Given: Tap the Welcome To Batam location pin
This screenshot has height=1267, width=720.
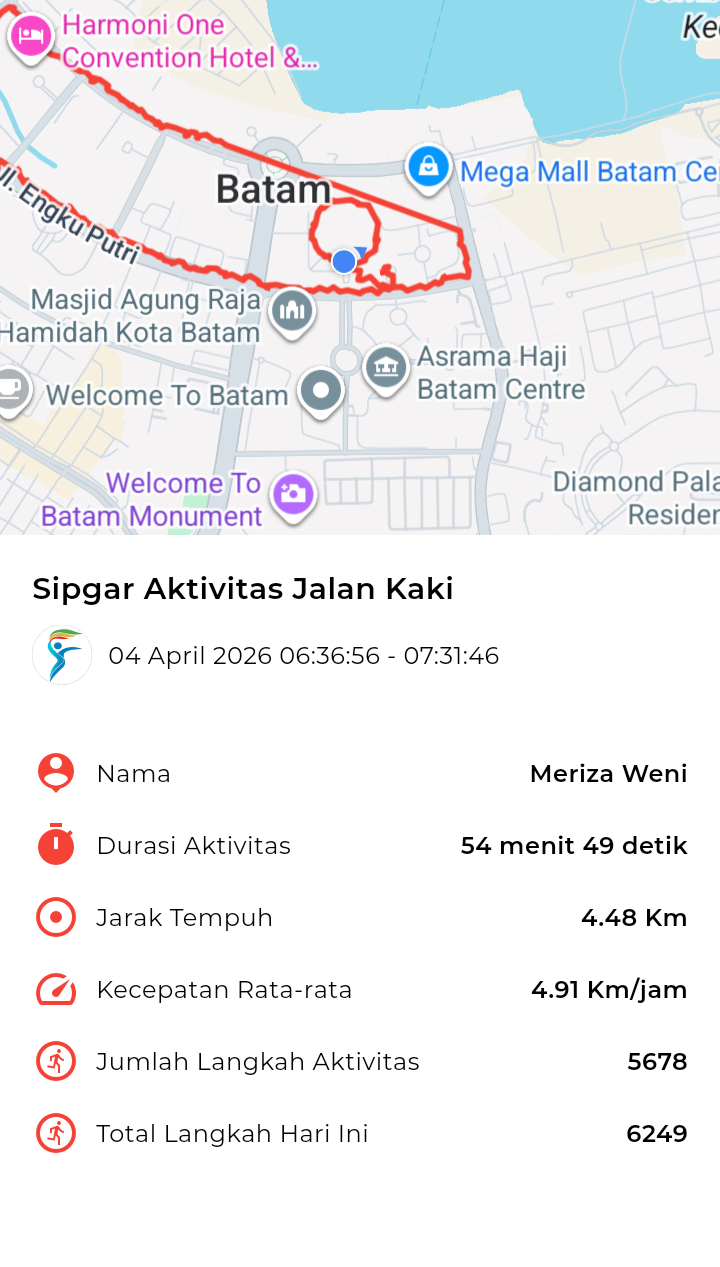Looking at the screenshot, I should click(x=321, y=391).
